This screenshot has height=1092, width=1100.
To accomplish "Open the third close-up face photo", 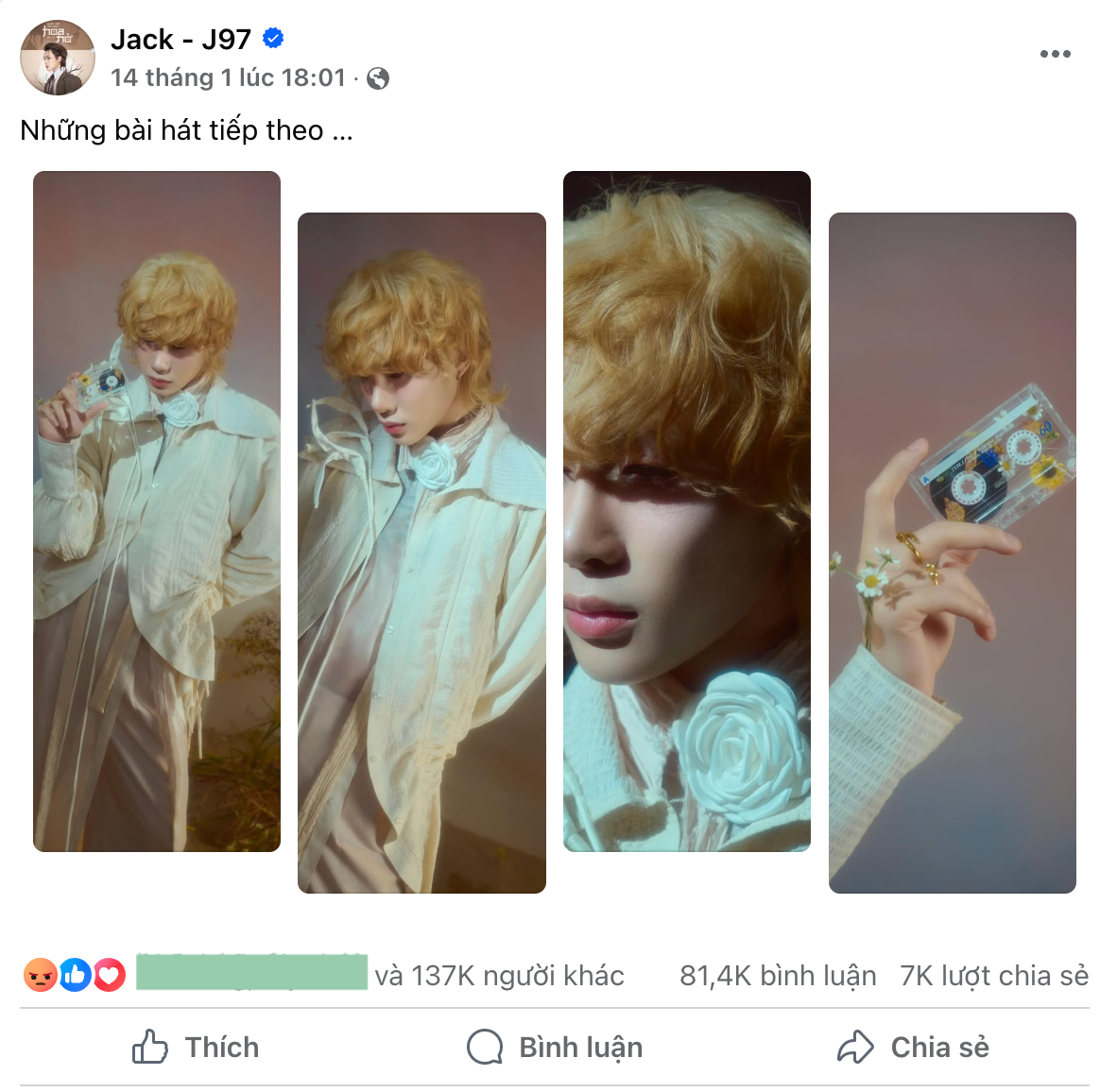I will pos(687,511).
